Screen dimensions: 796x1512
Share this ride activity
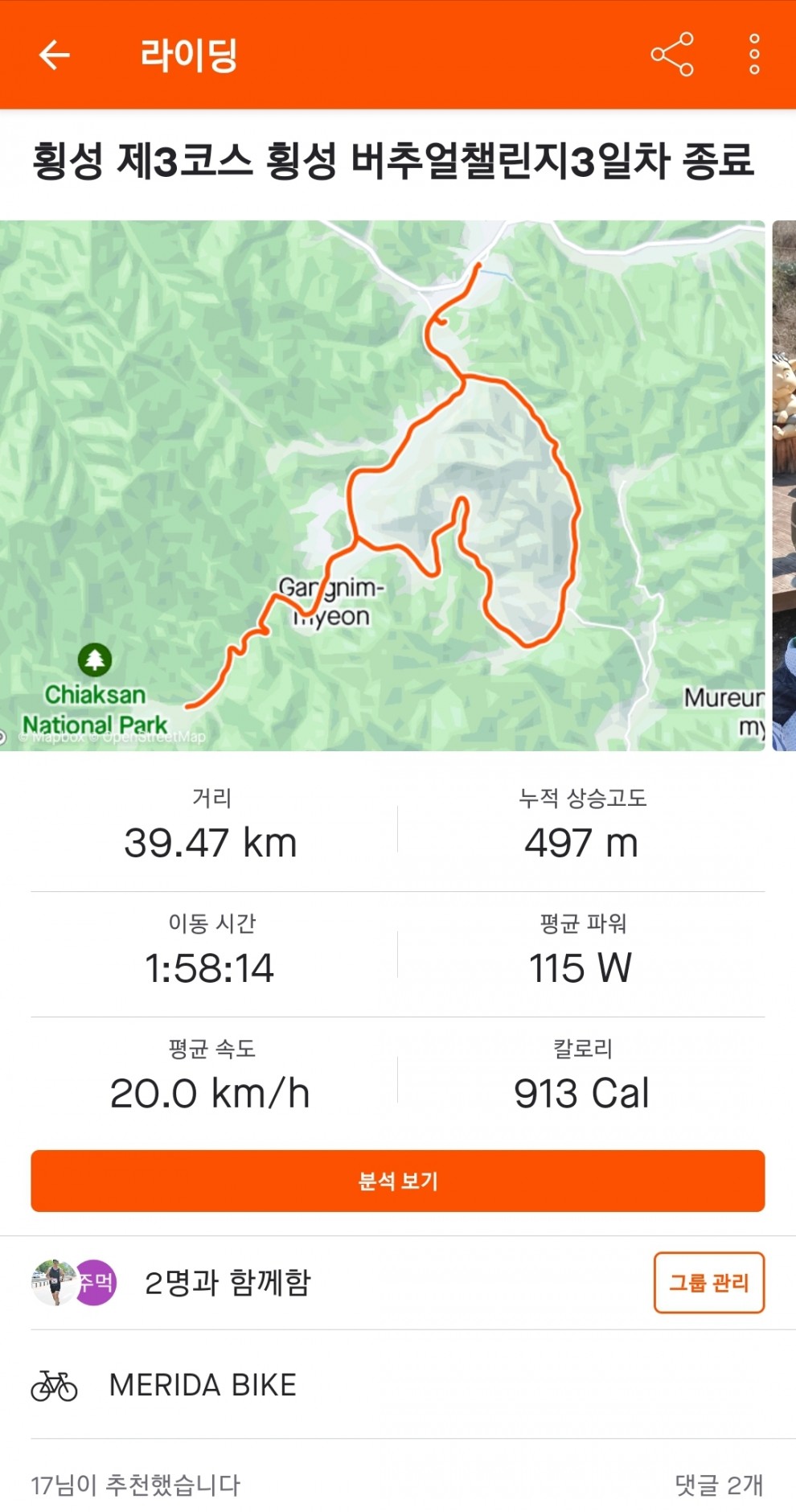(671, 55)
